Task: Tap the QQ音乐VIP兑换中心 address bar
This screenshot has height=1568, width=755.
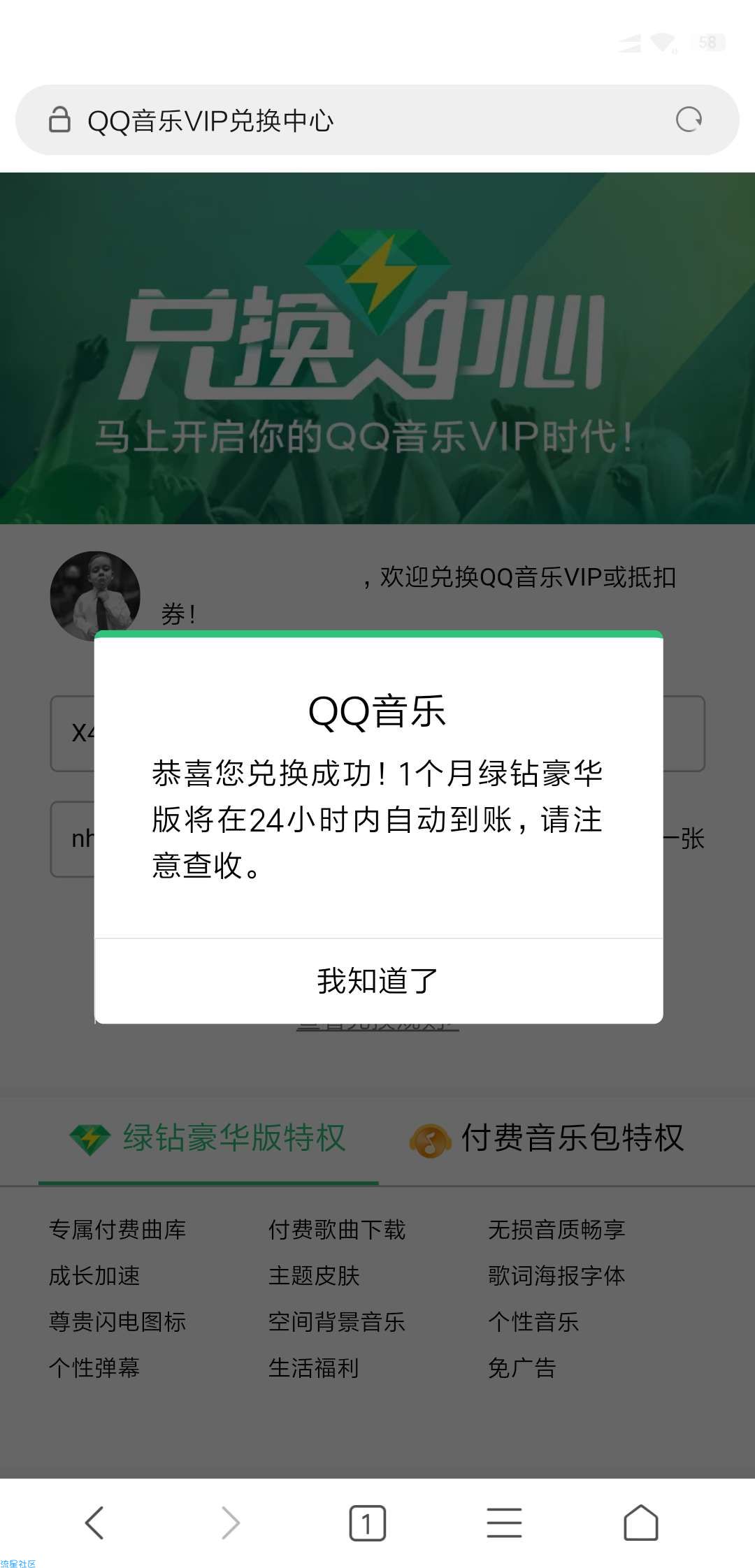Action: (x=350, y=120)
